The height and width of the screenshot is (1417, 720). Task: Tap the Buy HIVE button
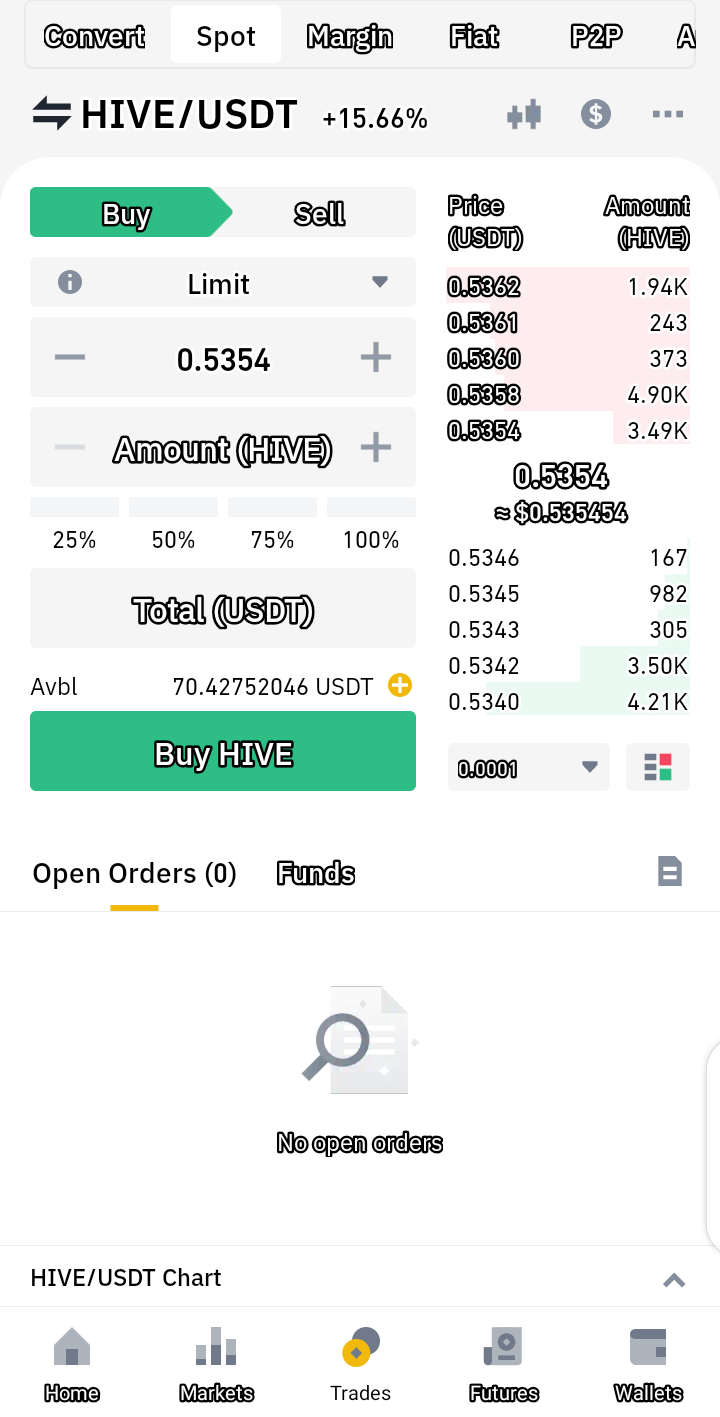(223, 751)
